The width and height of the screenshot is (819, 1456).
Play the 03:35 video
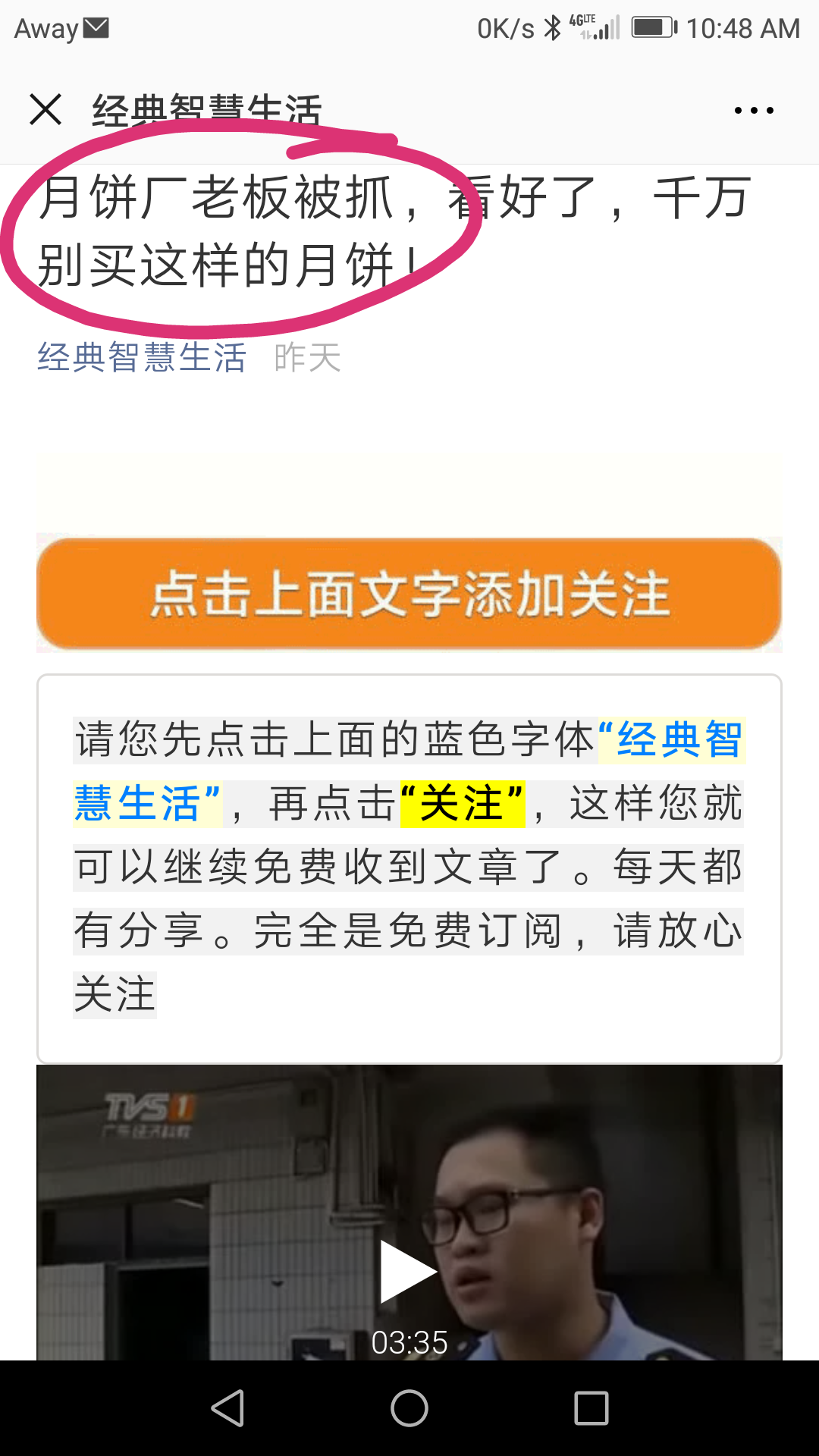click(408, 1271)
